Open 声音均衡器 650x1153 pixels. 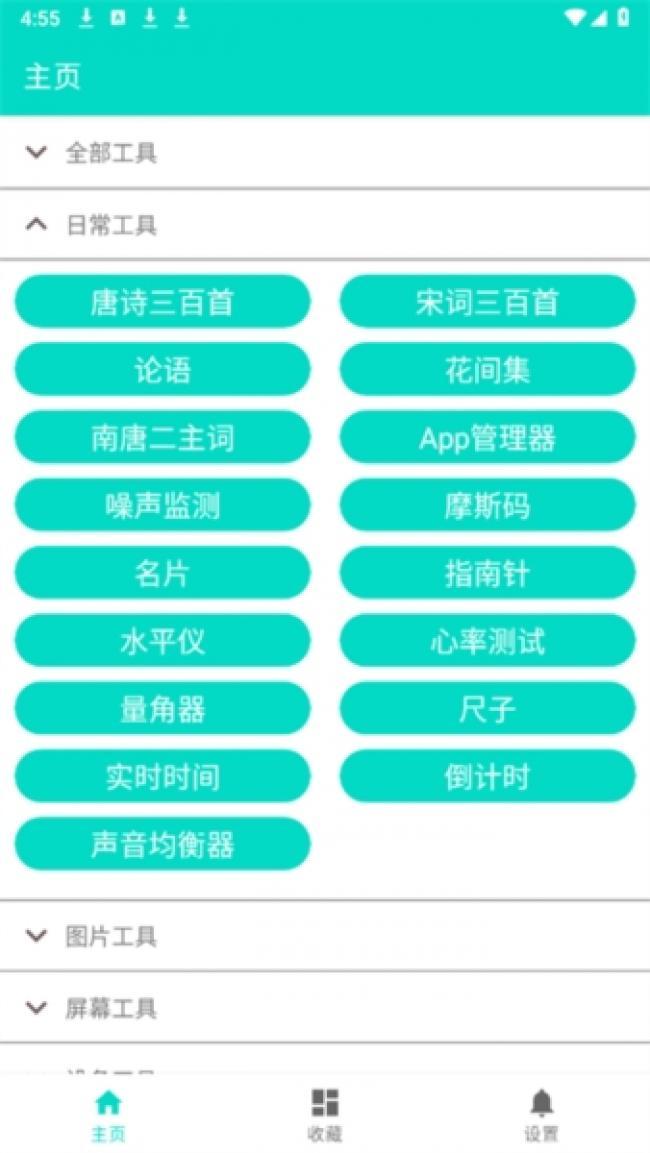[x=162, y=843]
